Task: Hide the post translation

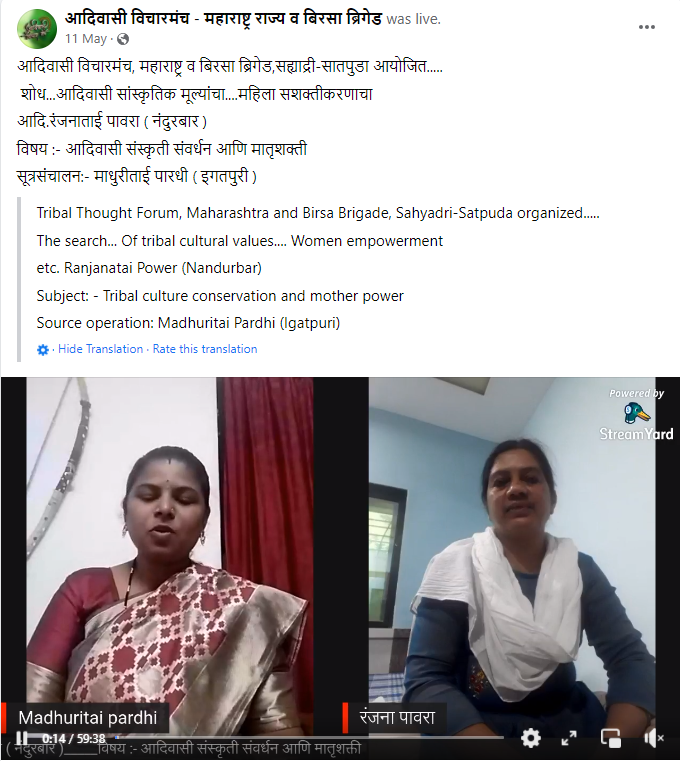Action: tap(100, 349)
